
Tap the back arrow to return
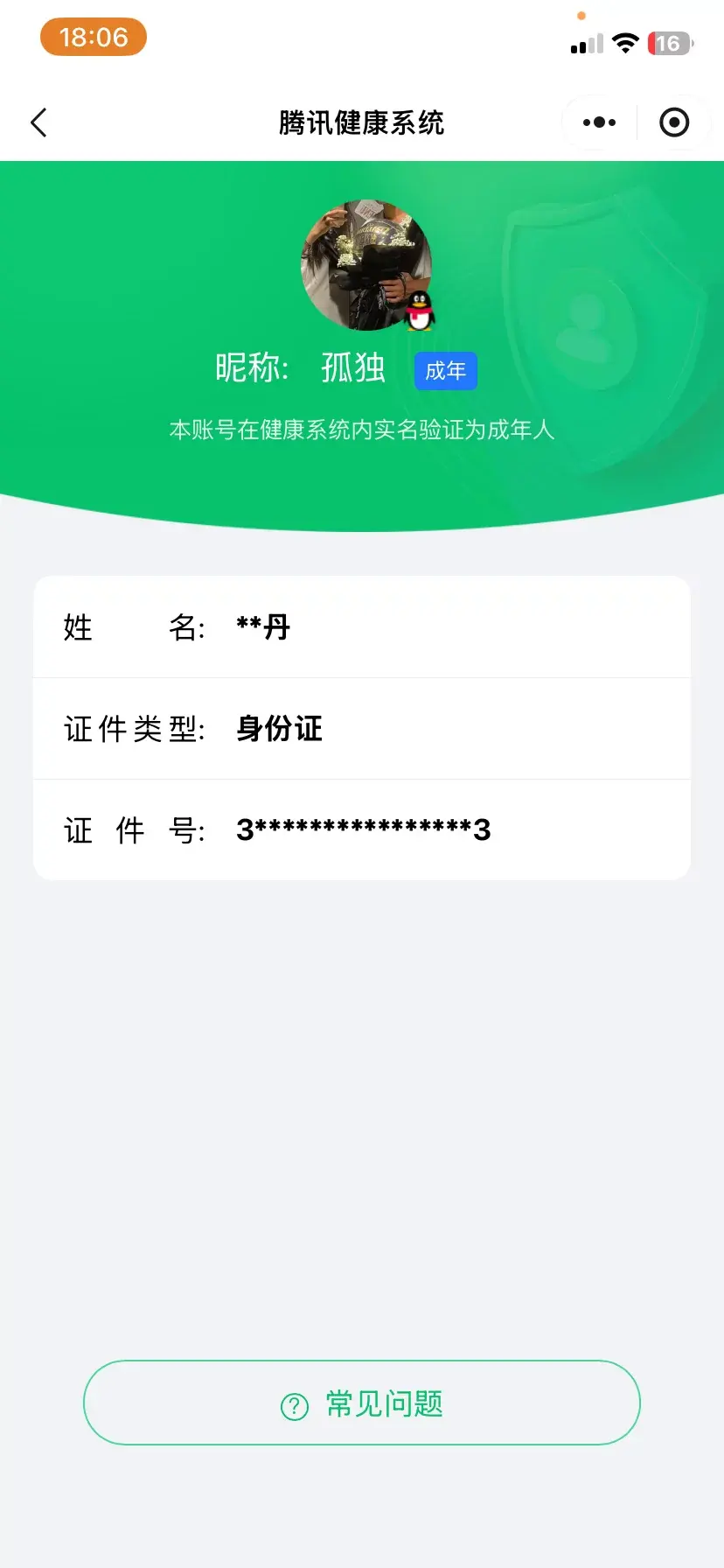38,122
